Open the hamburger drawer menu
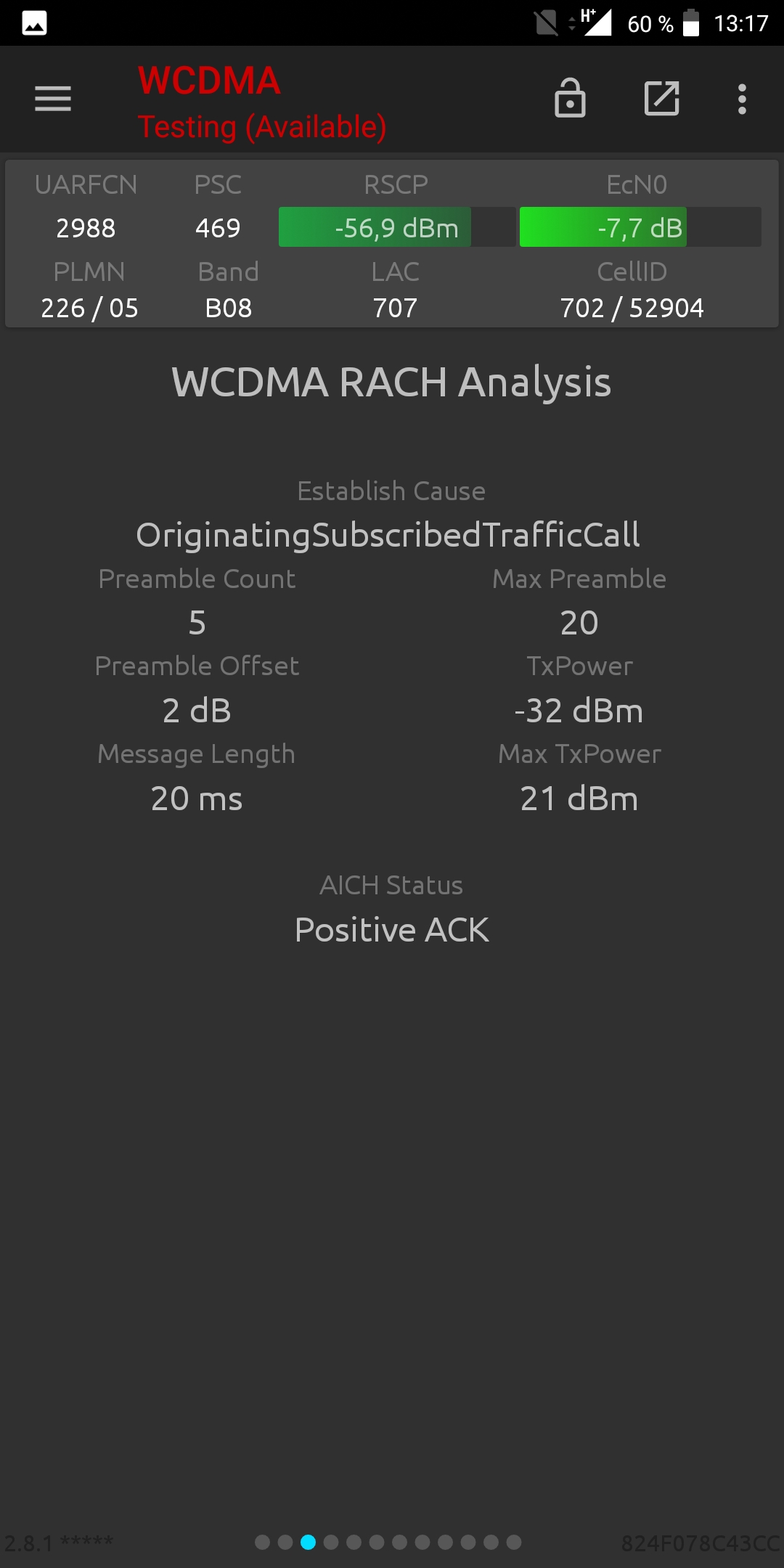The height and width of the screenshot is (1568, 784). tap(53, 99)
